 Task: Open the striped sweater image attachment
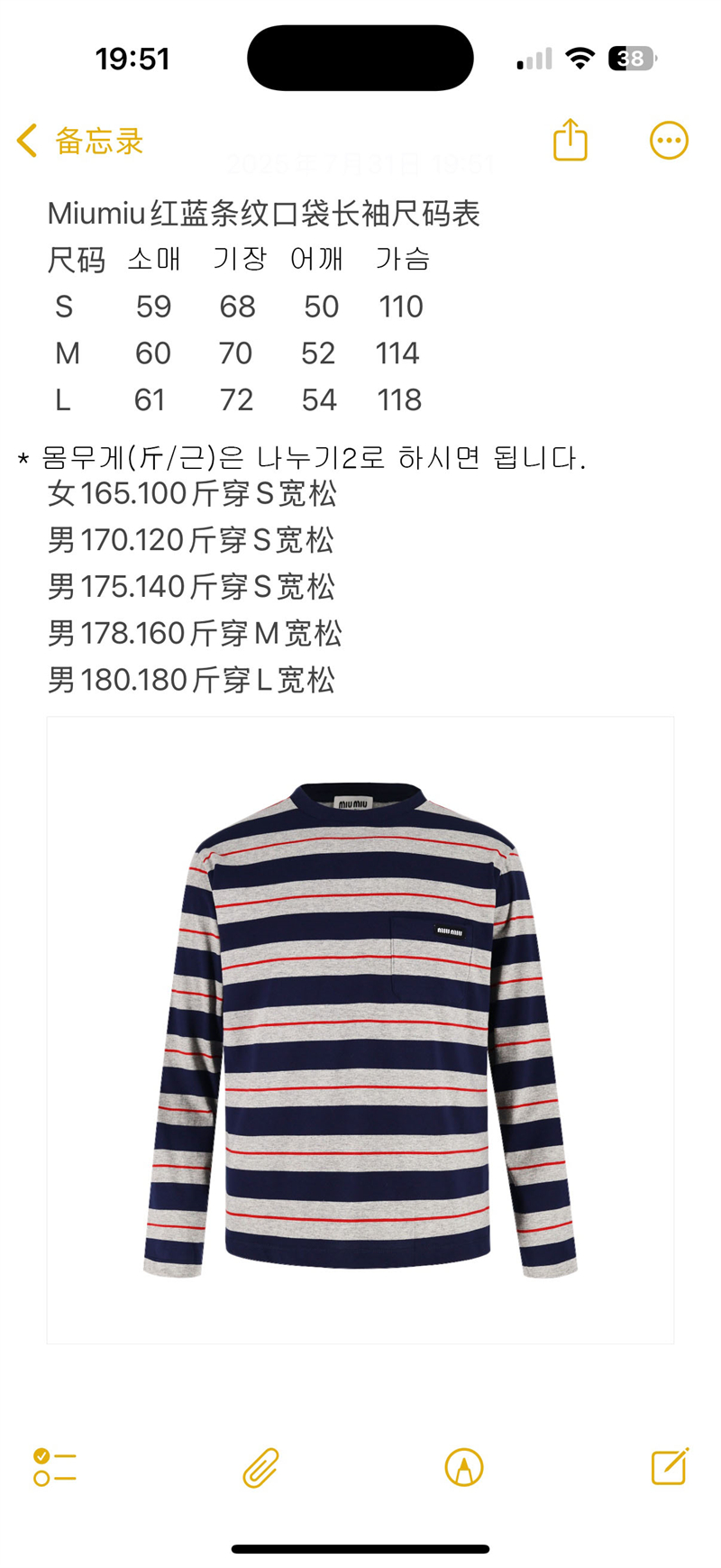click(x=360, y=1030)
